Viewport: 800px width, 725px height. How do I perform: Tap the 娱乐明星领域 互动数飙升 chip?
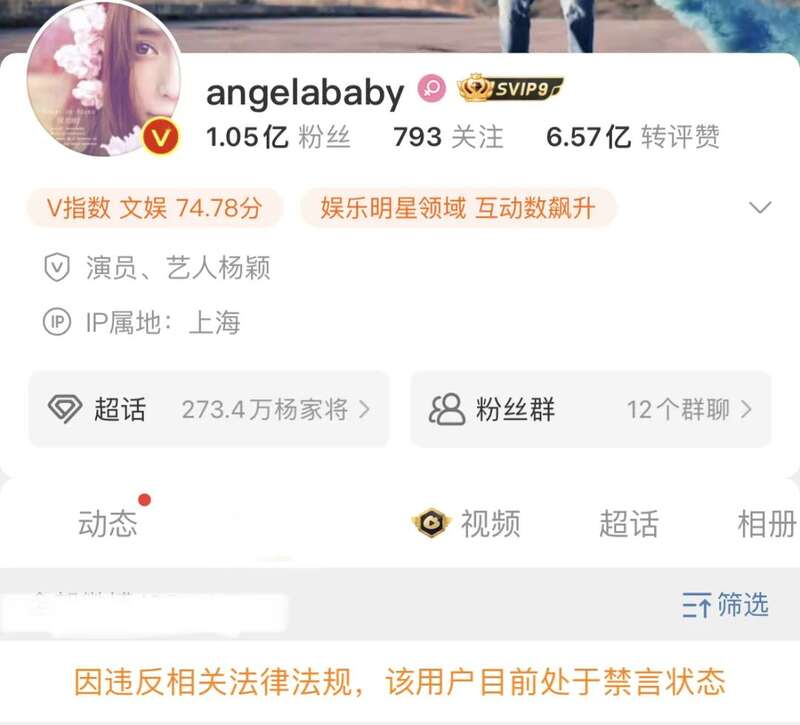click(458, 208)
